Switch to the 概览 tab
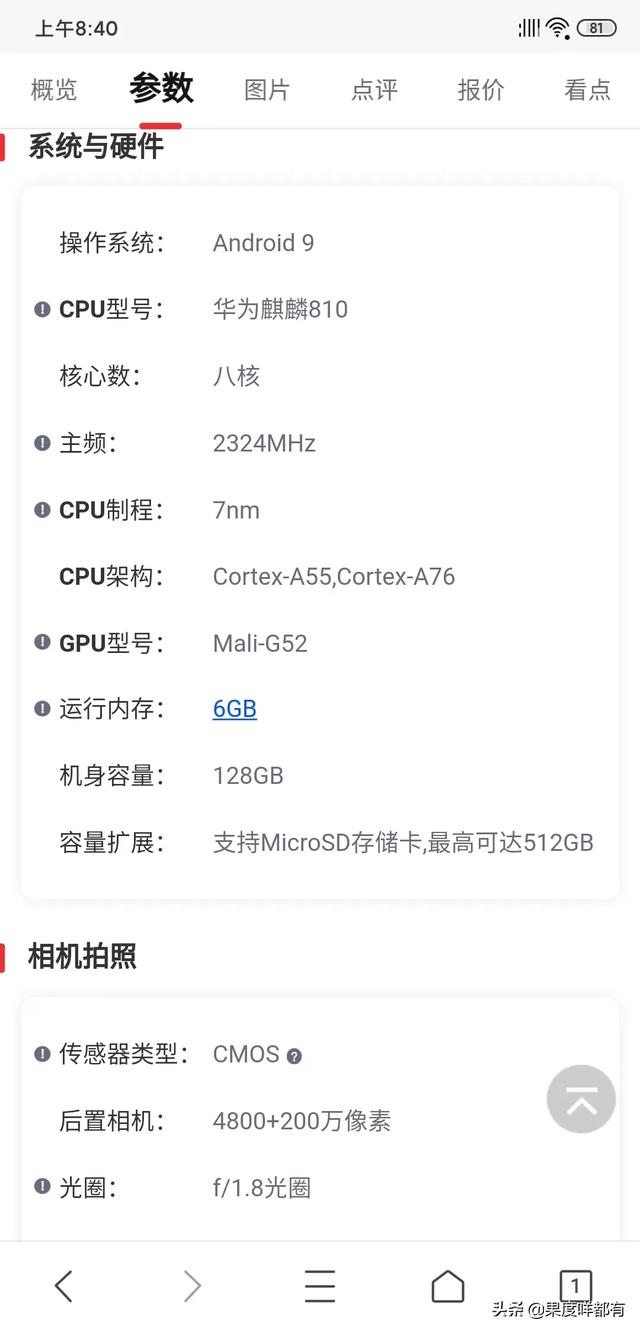640x1332 pixels. click(54, 90)
